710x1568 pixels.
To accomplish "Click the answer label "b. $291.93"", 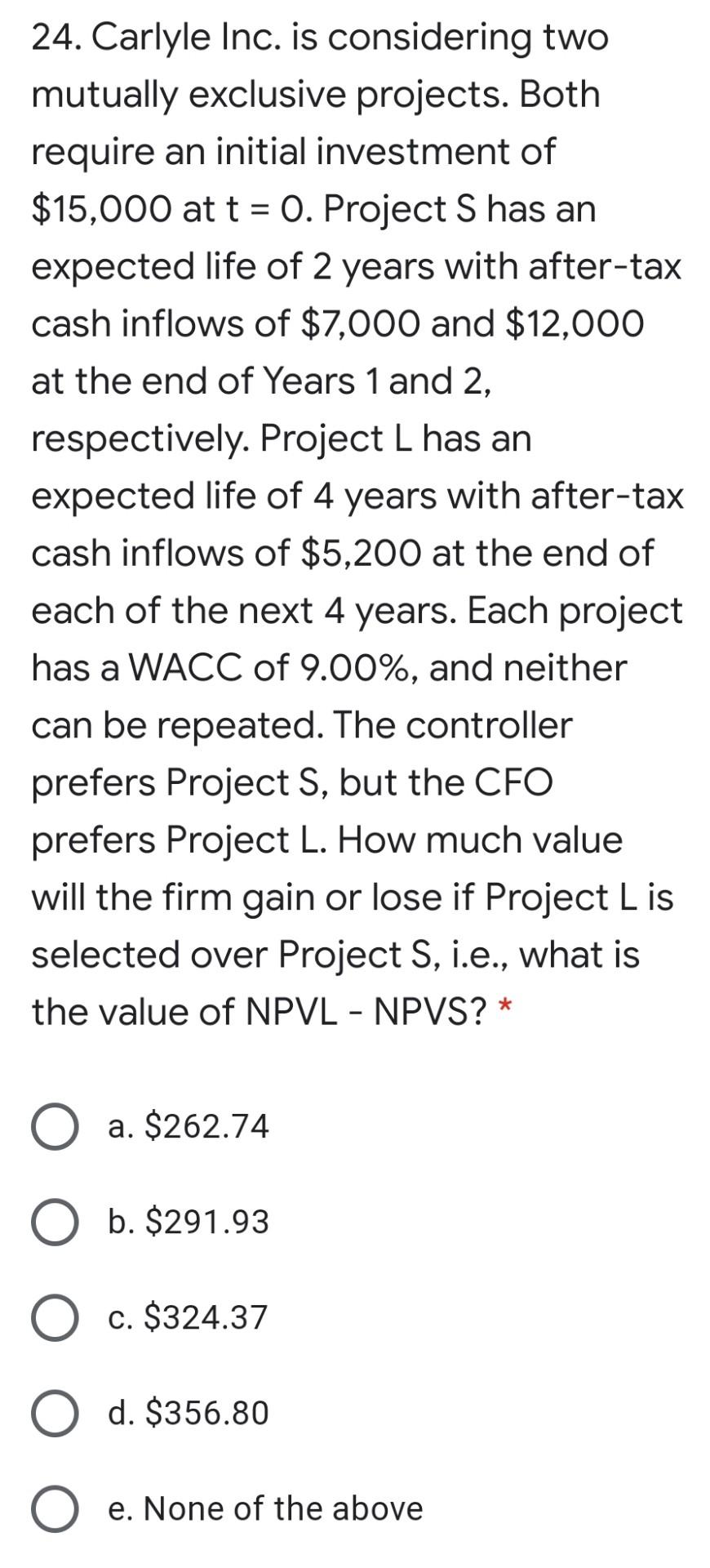I will (x=188, y=1223).
